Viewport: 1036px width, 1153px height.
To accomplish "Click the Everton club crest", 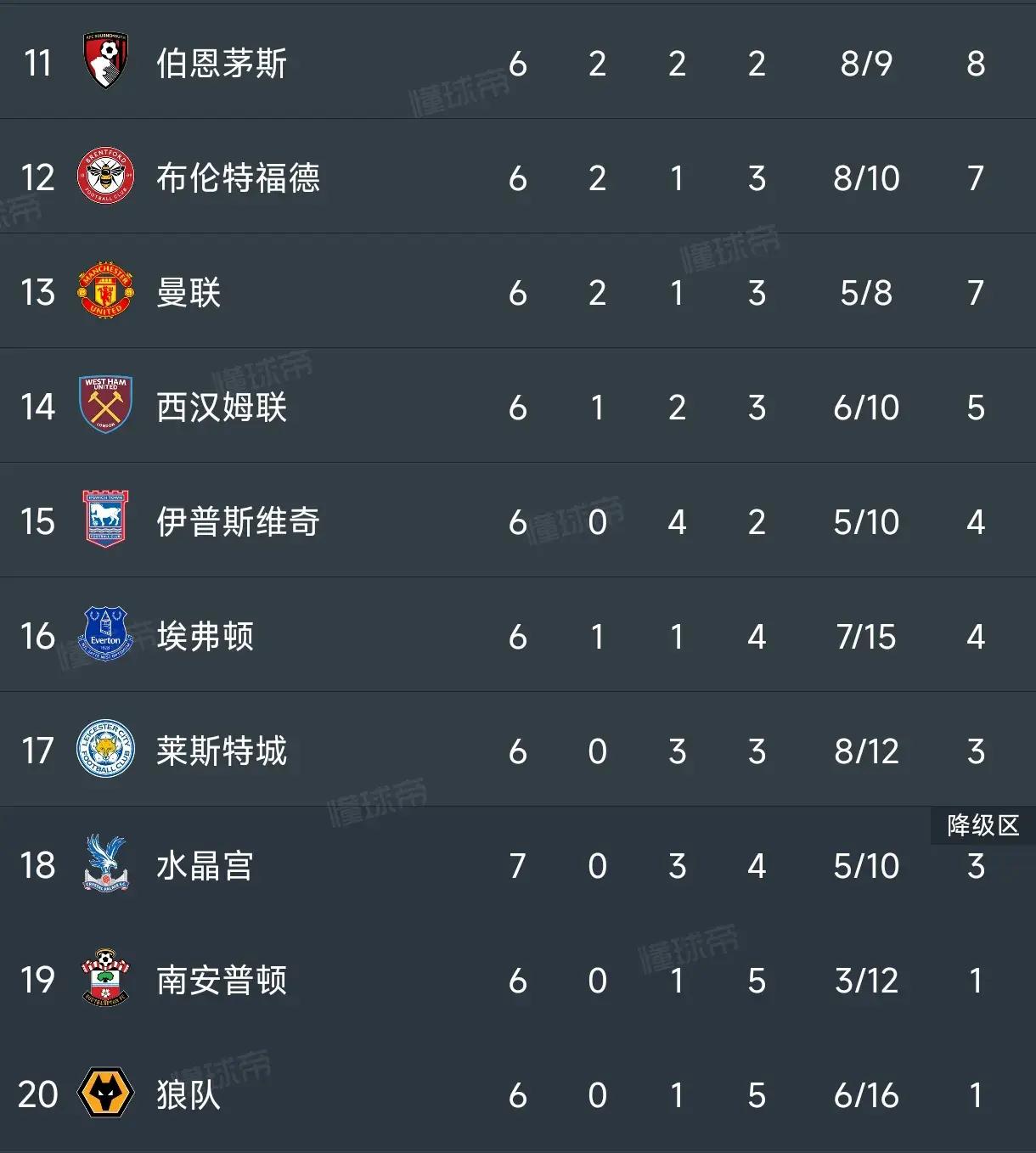I will [x=105, y=637].
